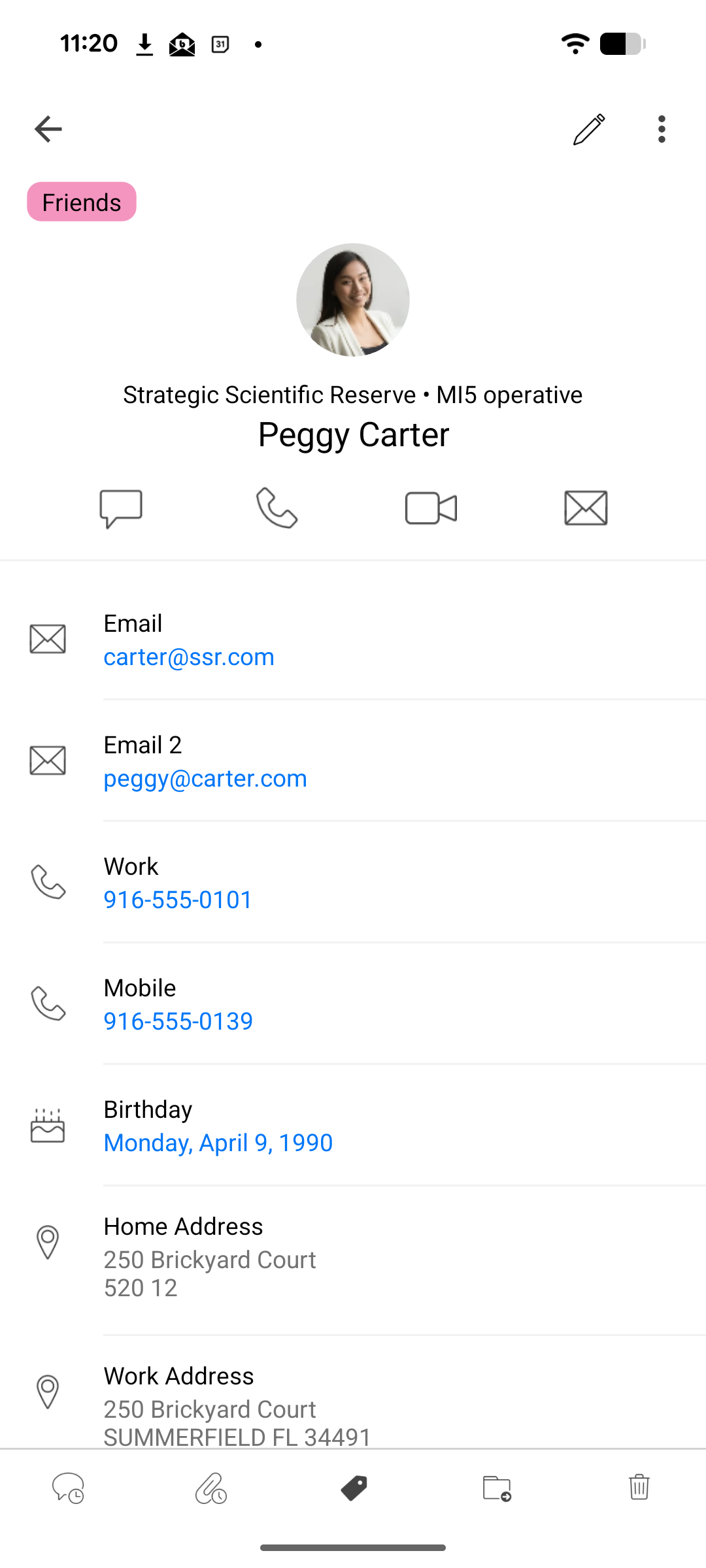Open the message history icon in bottom toolbar

pos(68,1488)
